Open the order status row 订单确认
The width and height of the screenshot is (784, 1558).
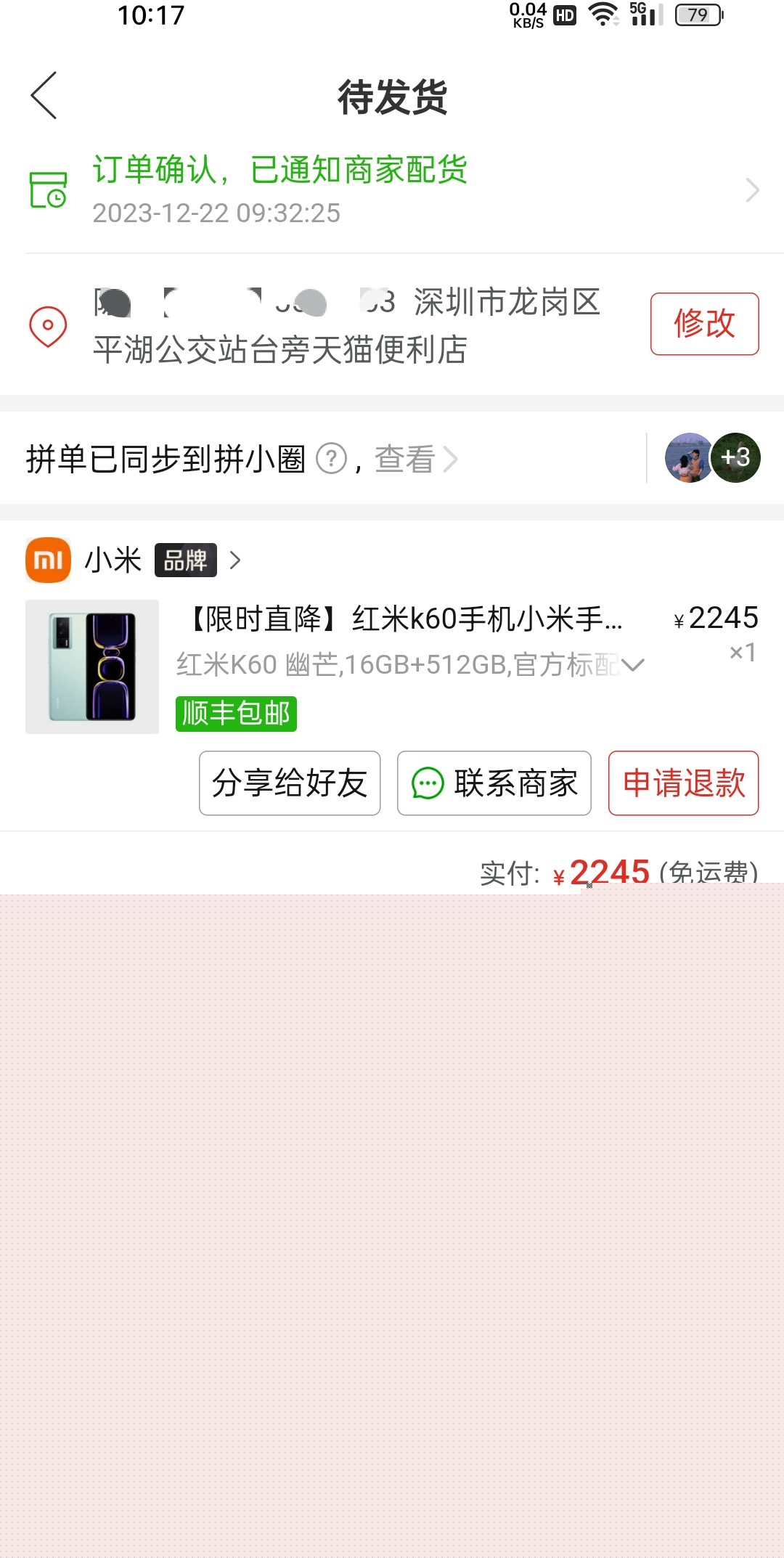392,189
